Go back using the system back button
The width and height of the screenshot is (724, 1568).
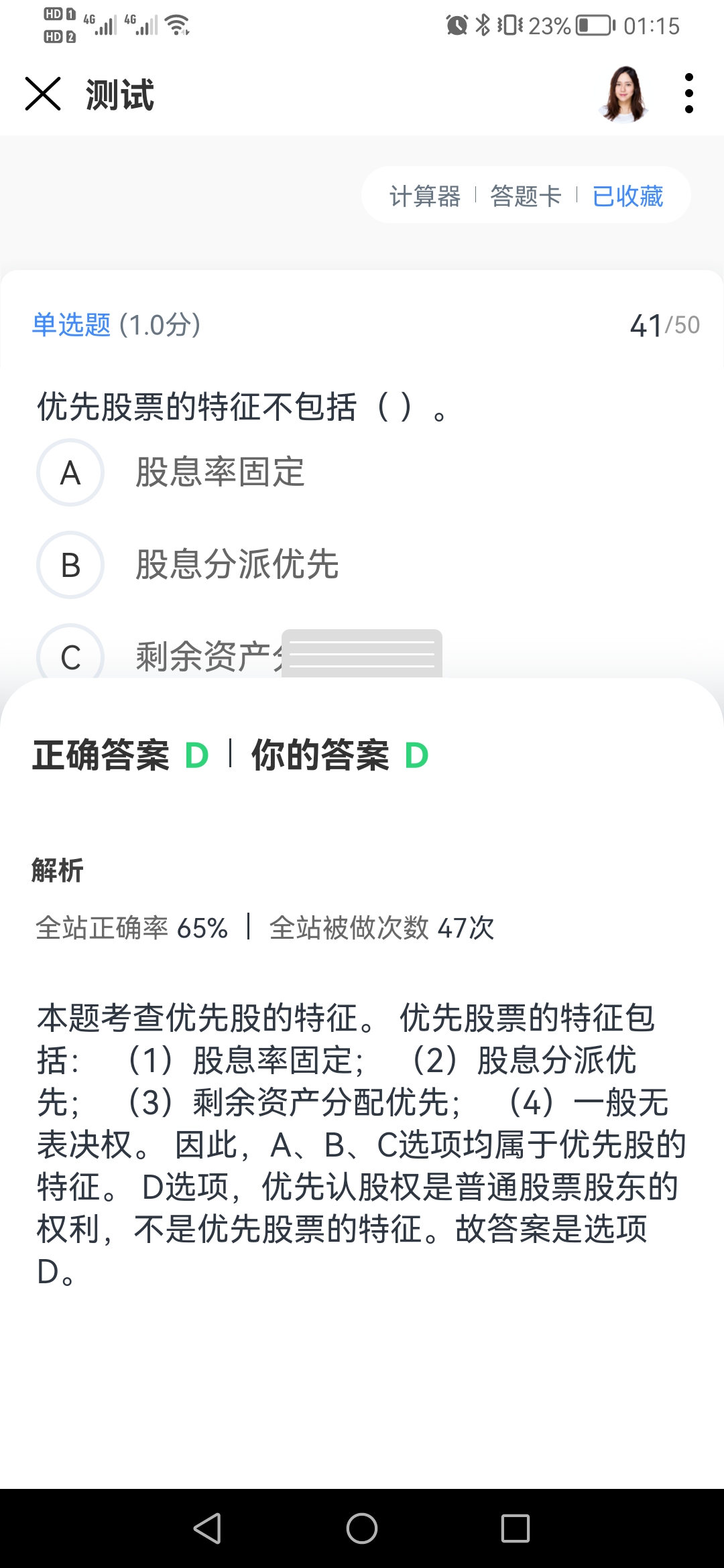coord(207,1528)
